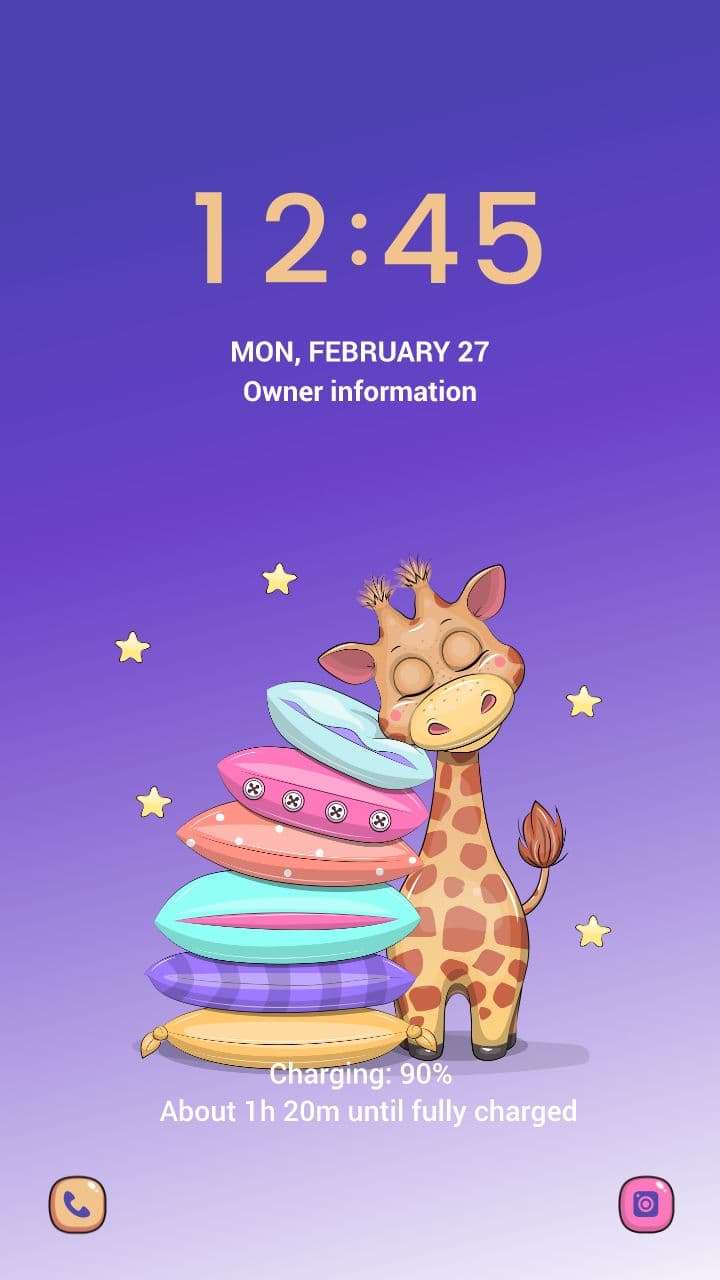Tap the star above the pillow stack
Image resolution: width=720 pixels, height=1280 pixels.
[x=277, y=580]
